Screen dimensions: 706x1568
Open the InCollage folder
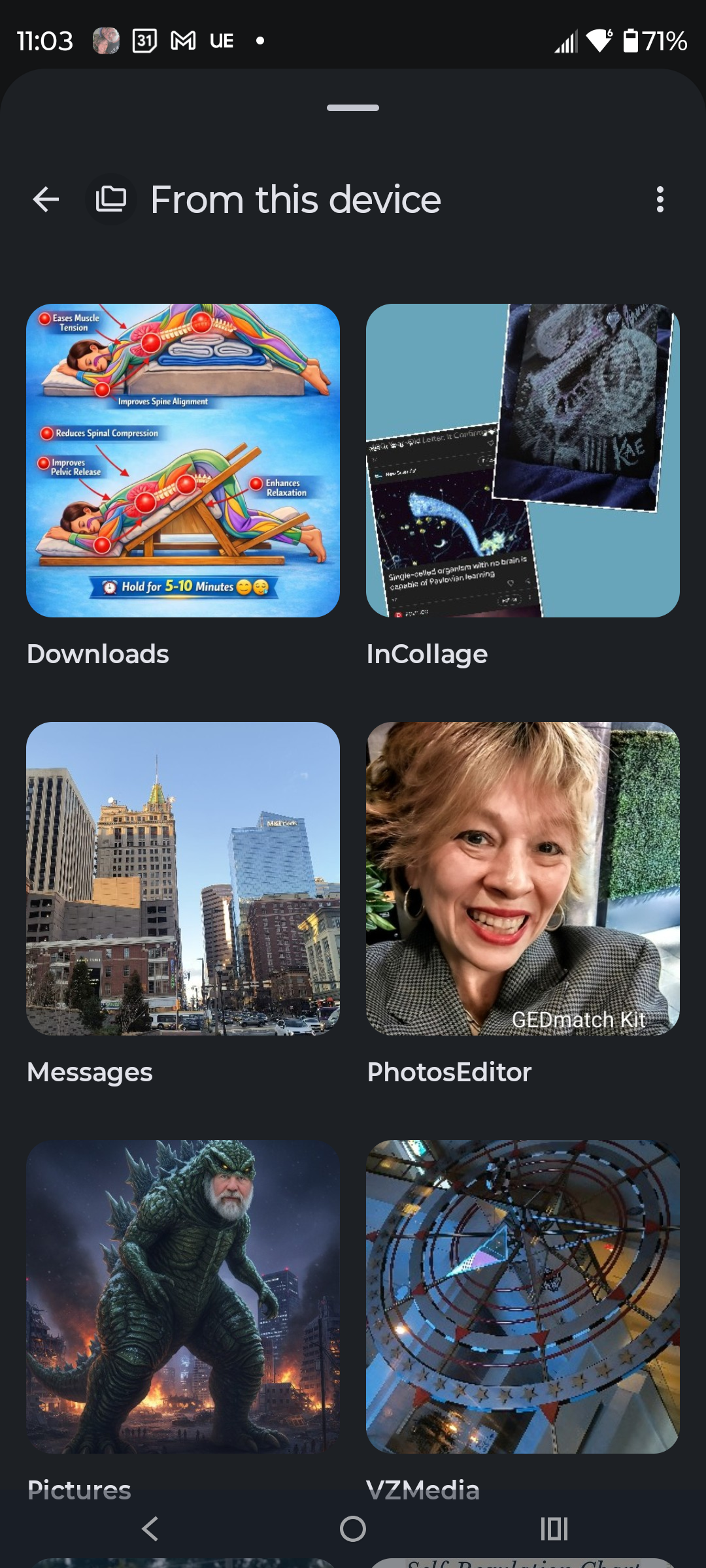(x=523, y=461)
